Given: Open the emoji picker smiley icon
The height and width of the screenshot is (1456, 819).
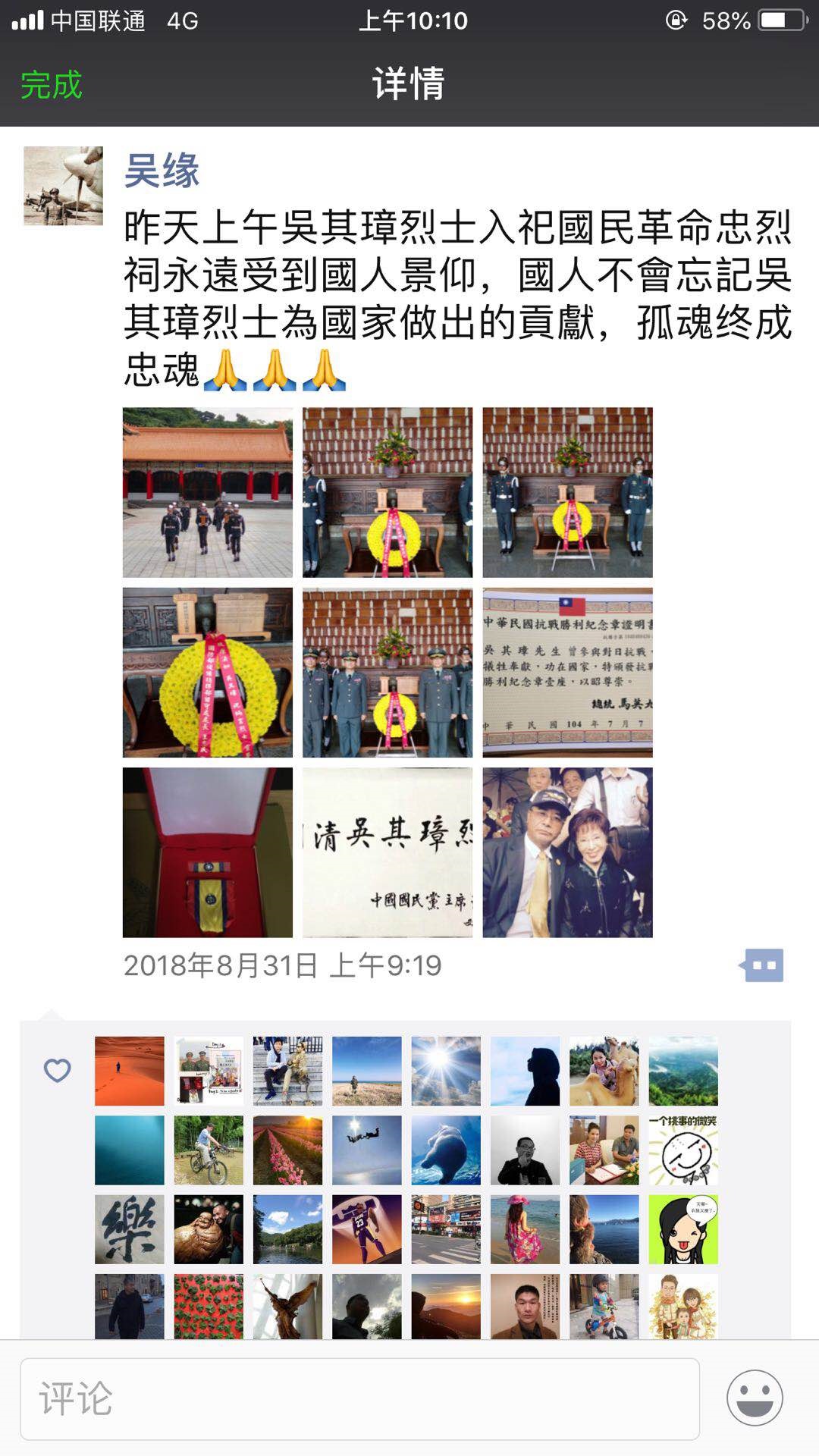Looking at the screenshot, I should click(x=755, y=1398).
